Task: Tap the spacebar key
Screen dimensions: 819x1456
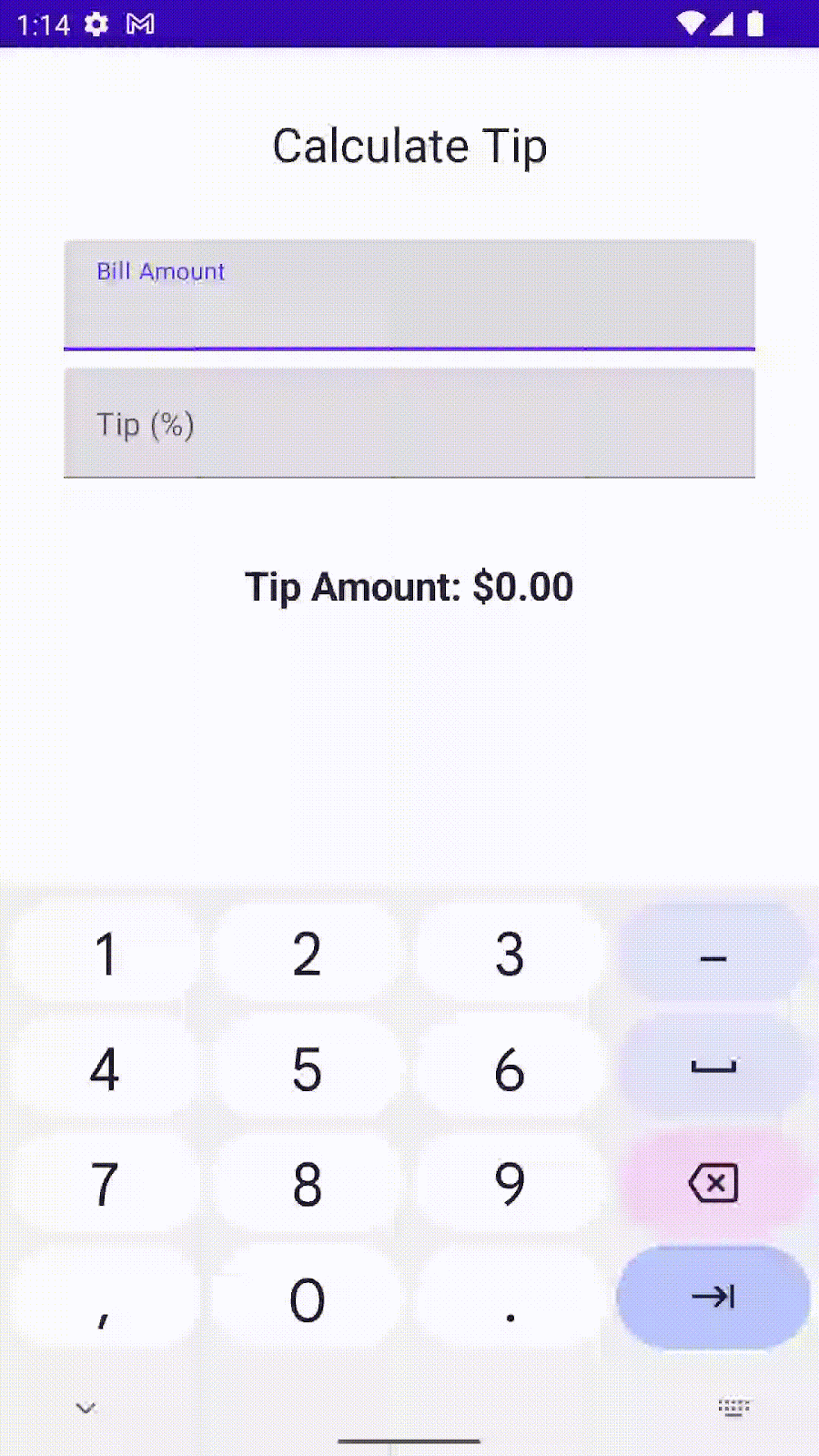Action: click(713, 1068)
